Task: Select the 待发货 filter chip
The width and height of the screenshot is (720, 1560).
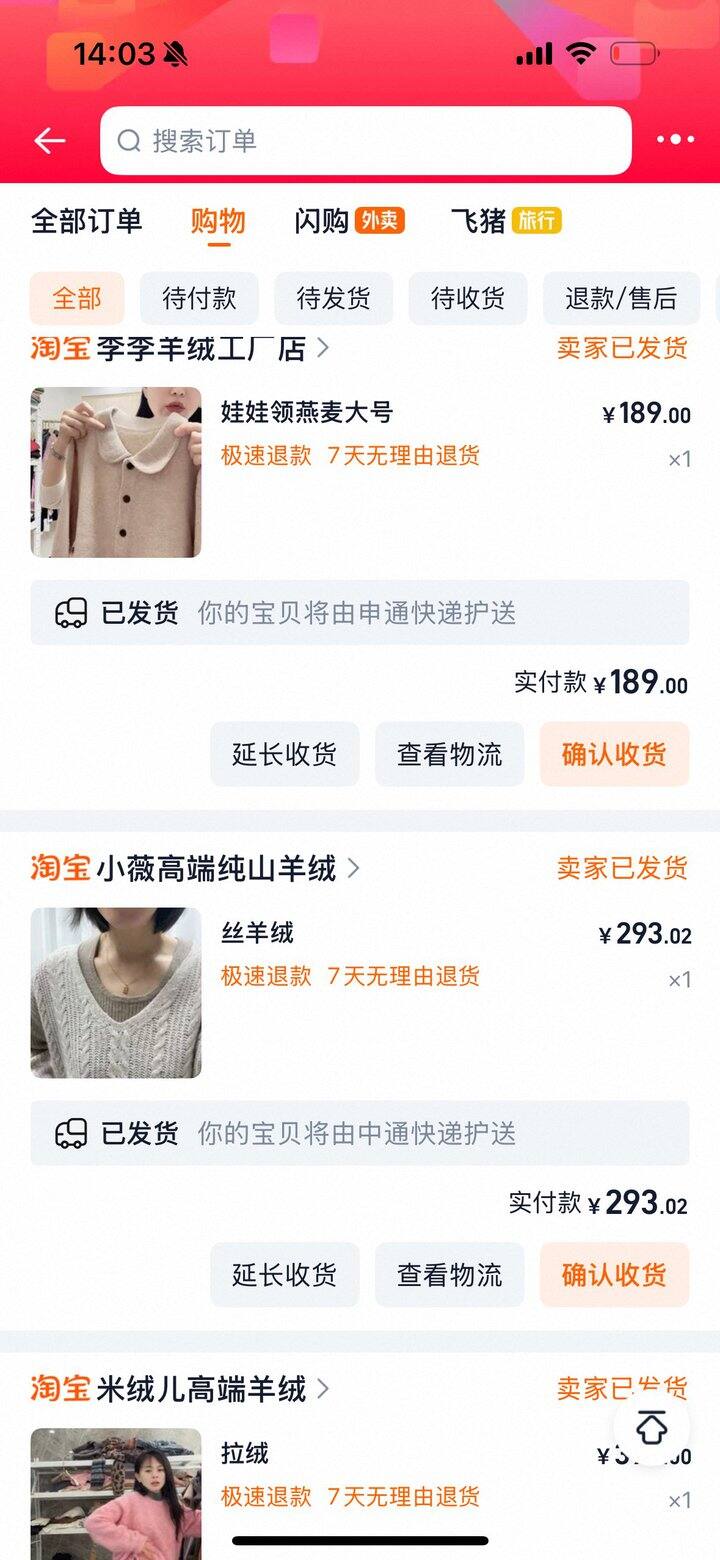Action: point(333,298)
